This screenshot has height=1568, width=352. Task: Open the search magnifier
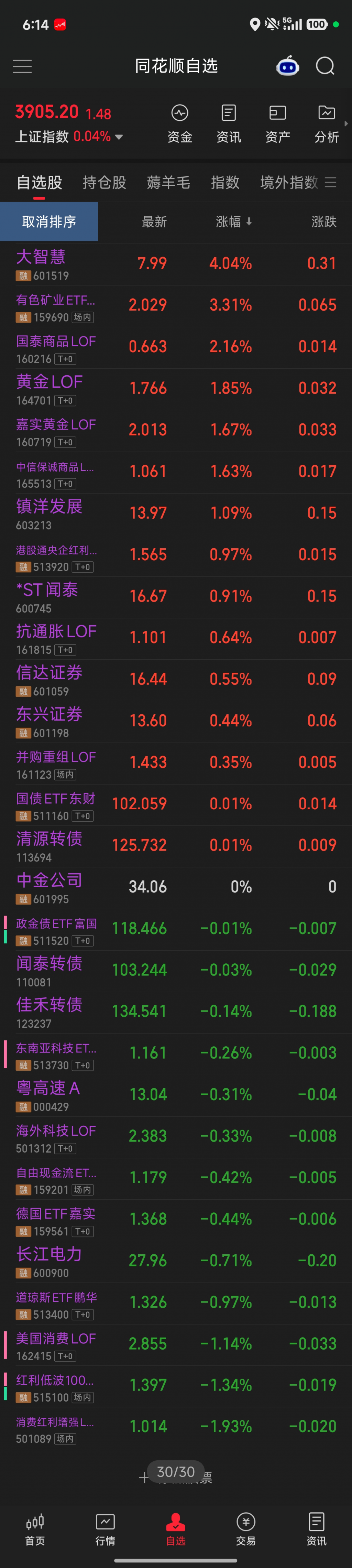click(x=325, y=66)
